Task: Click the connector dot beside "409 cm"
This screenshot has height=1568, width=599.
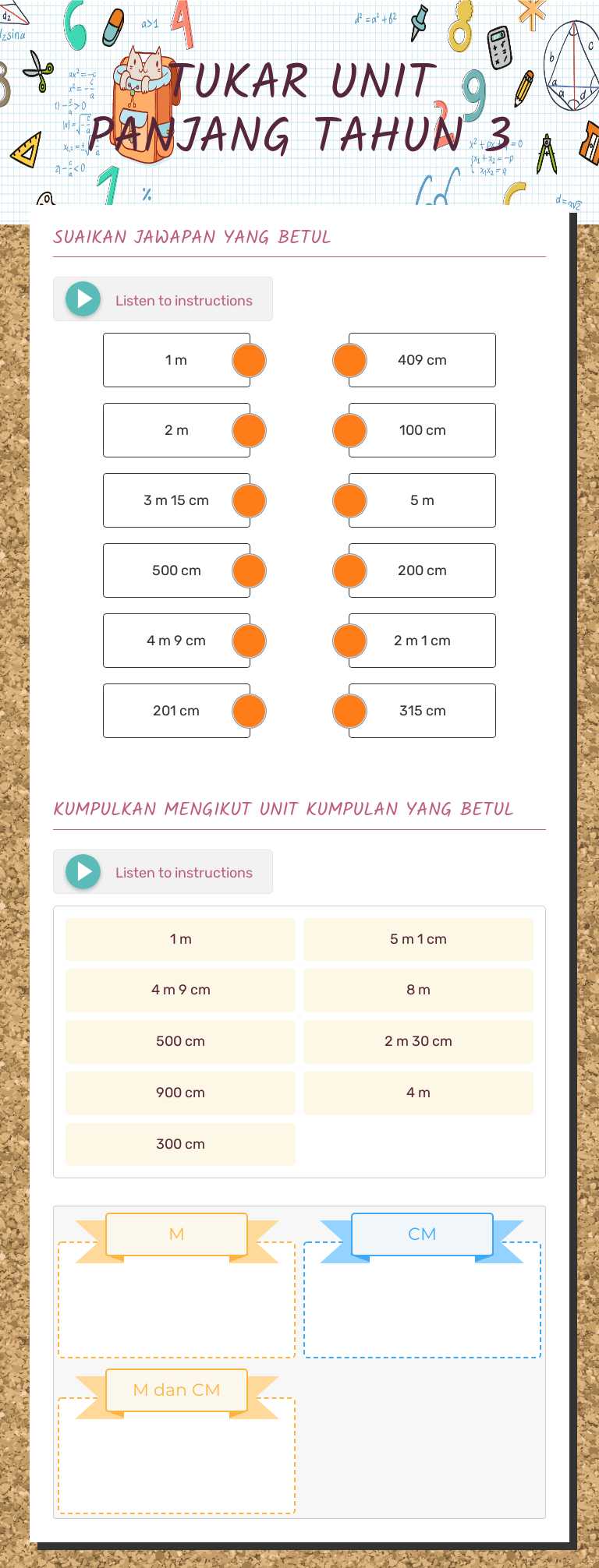Action: coord(349,359)
